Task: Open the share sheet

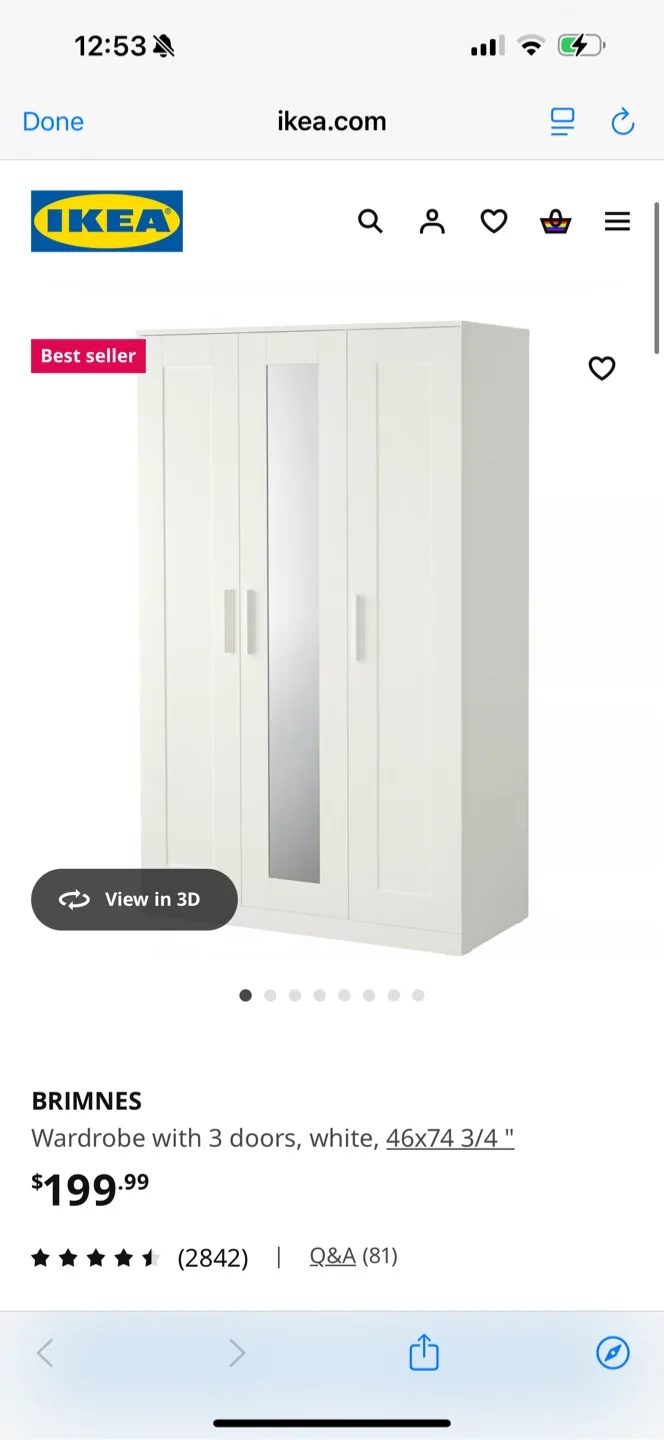Action: [424, 1353]
